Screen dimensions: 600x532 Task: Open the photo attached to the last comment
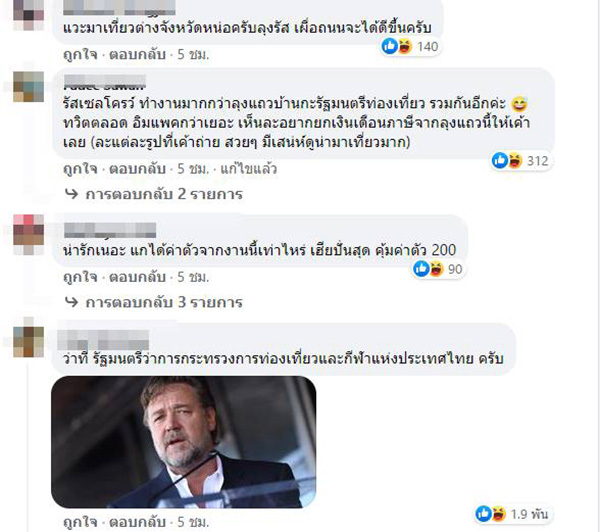point(184,442)
